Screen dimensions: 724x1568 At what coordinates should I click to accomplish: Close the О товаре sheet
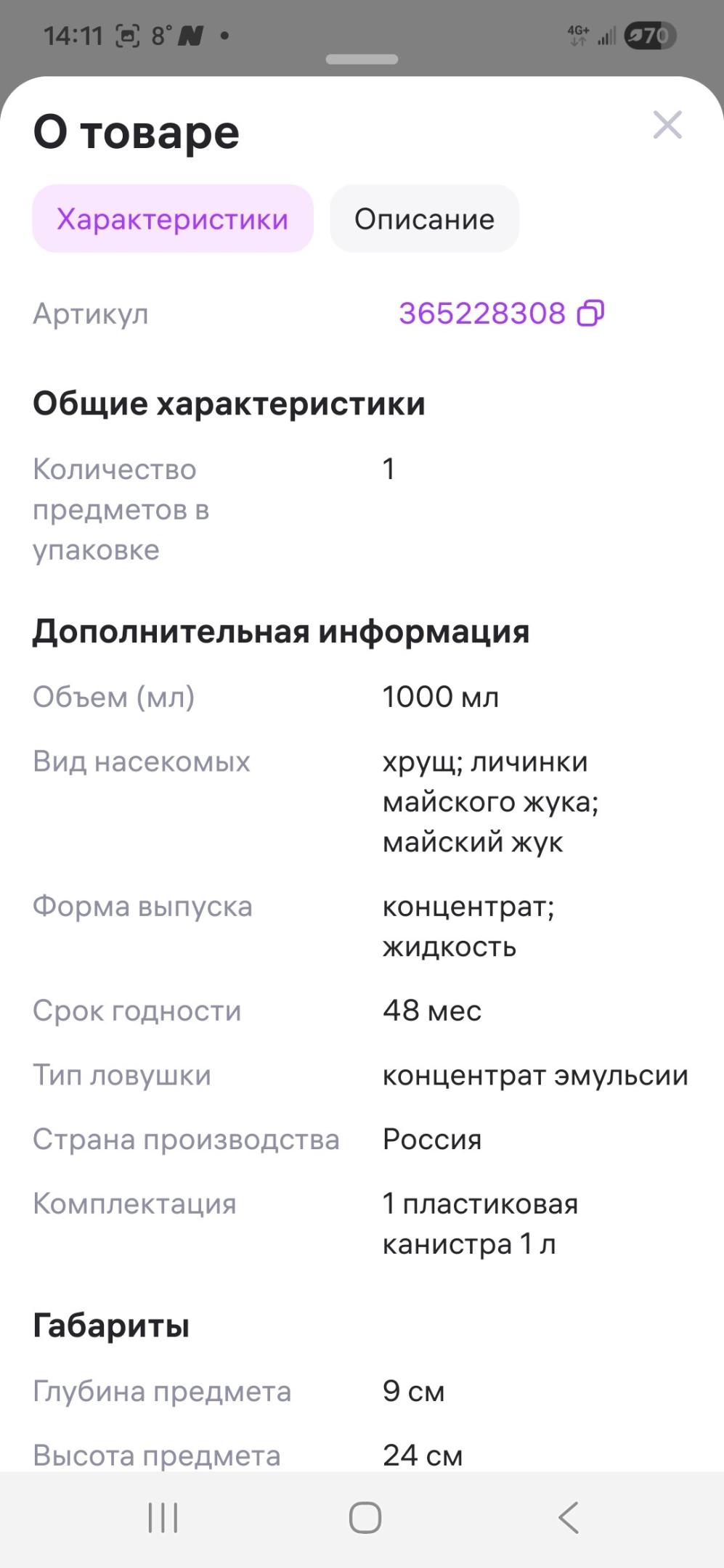[667, 125]
